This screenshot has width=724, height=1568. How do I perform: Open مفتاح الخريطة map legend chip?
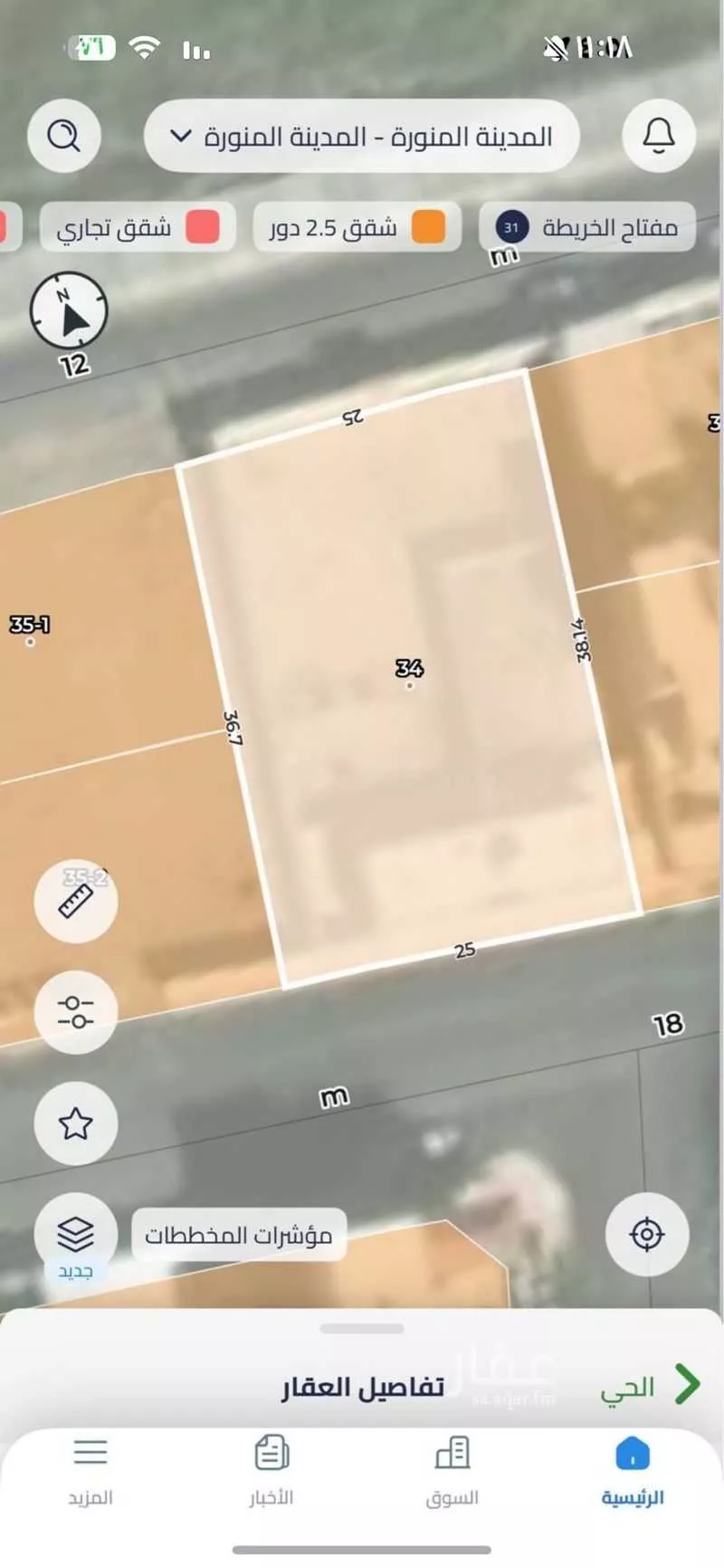pyautogui.click(x=588, y=227)
